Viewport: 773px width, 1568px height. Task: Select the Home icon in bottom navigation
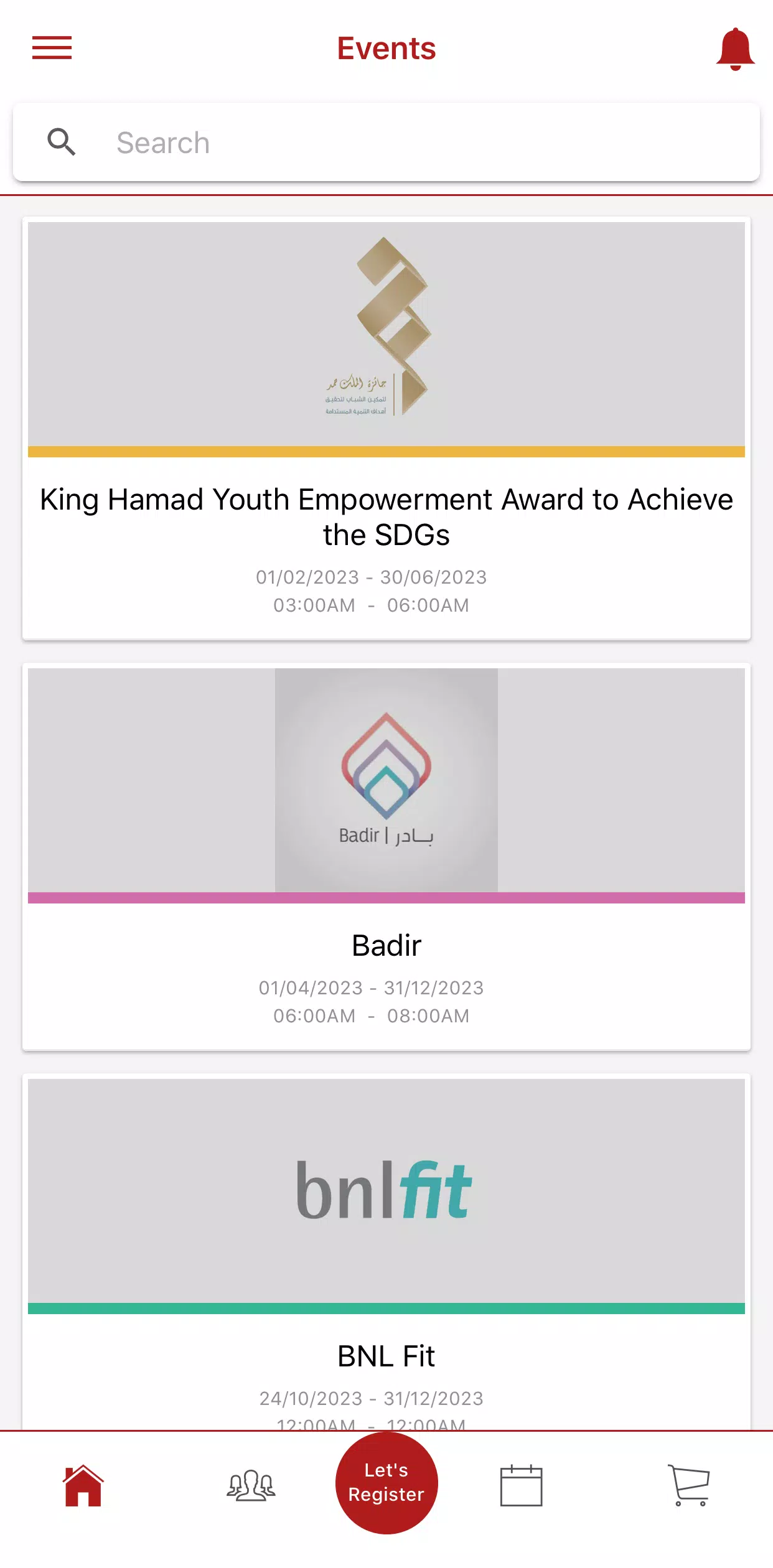[83, 1484]
